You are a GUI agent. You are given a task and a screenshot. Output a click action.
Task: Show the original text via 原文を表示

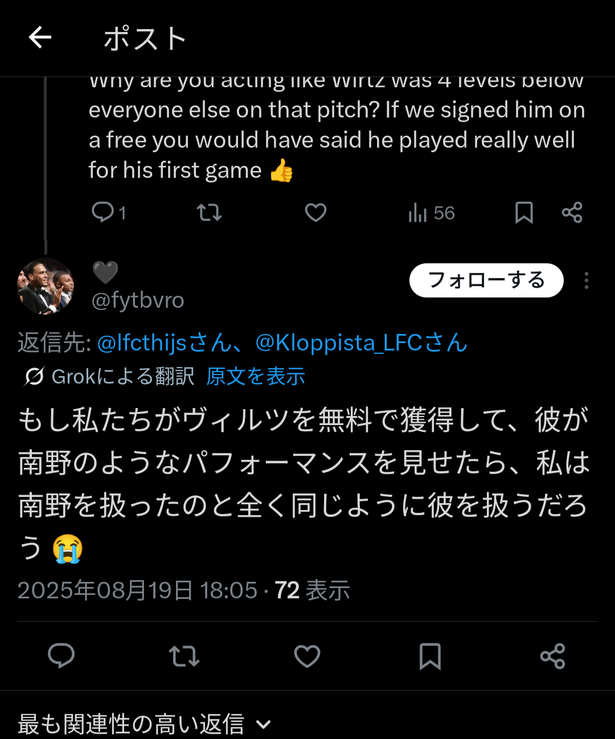pos(255,376)
